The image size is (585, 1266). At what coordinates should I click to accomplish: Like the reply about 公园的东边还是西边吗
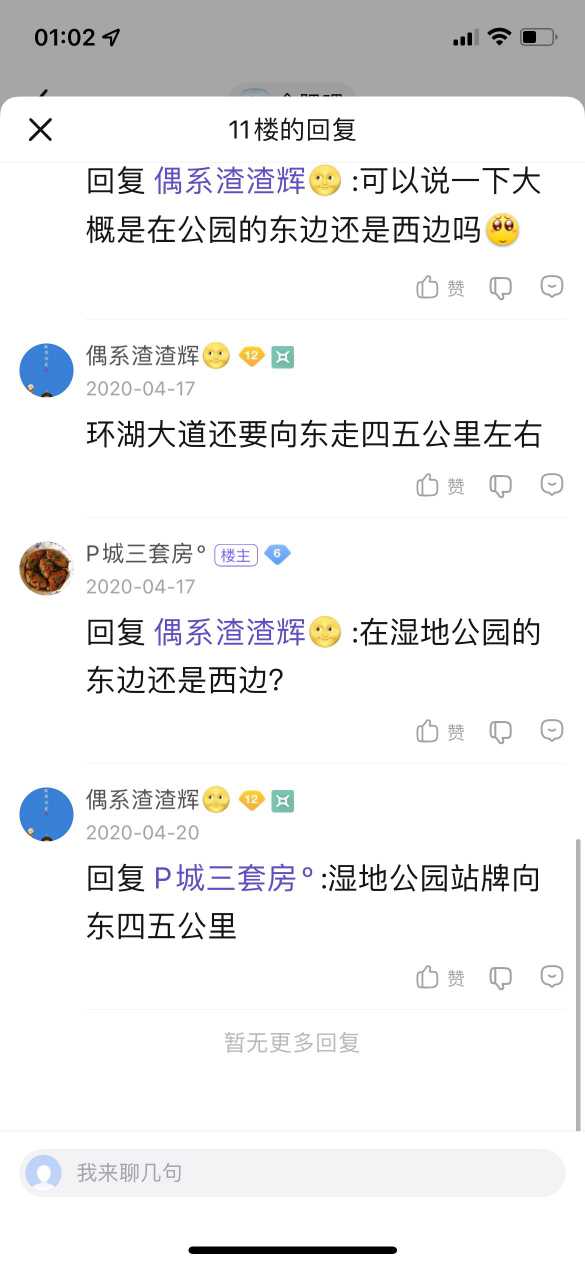point(440,288)
